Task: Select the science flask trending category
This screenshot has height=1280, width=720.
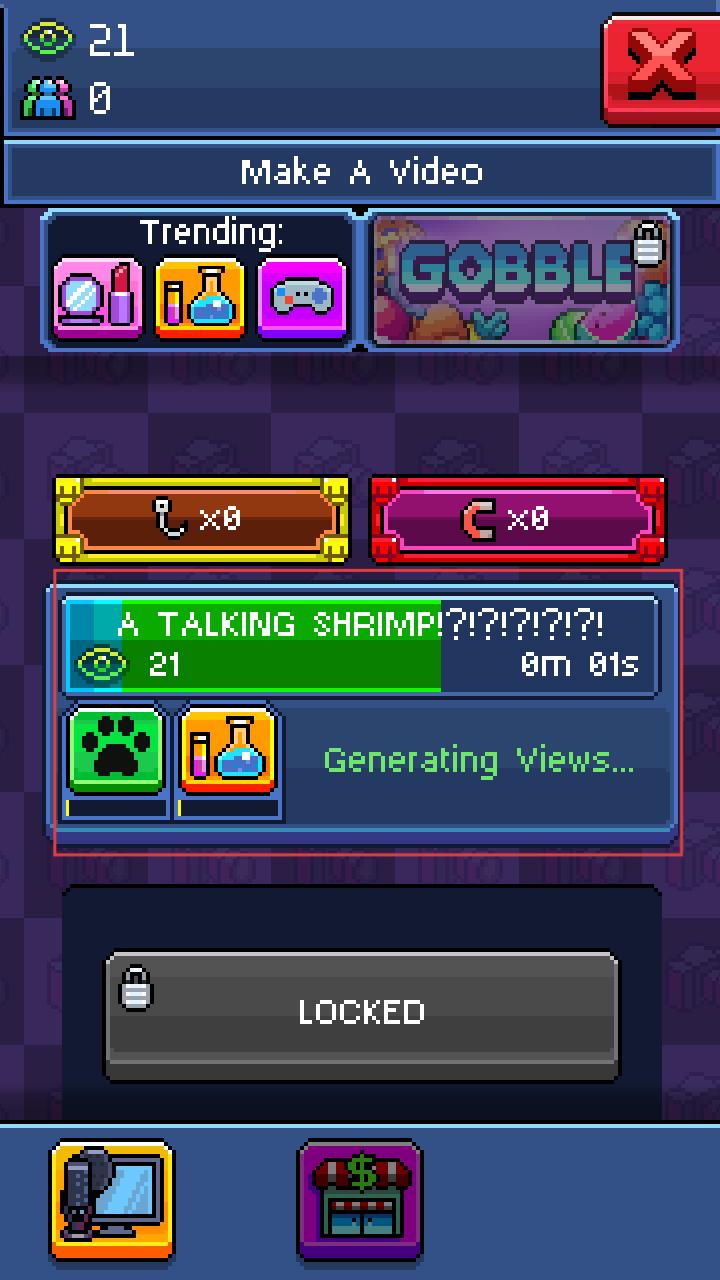Action: pyautogui.click(x=200, y=298)
